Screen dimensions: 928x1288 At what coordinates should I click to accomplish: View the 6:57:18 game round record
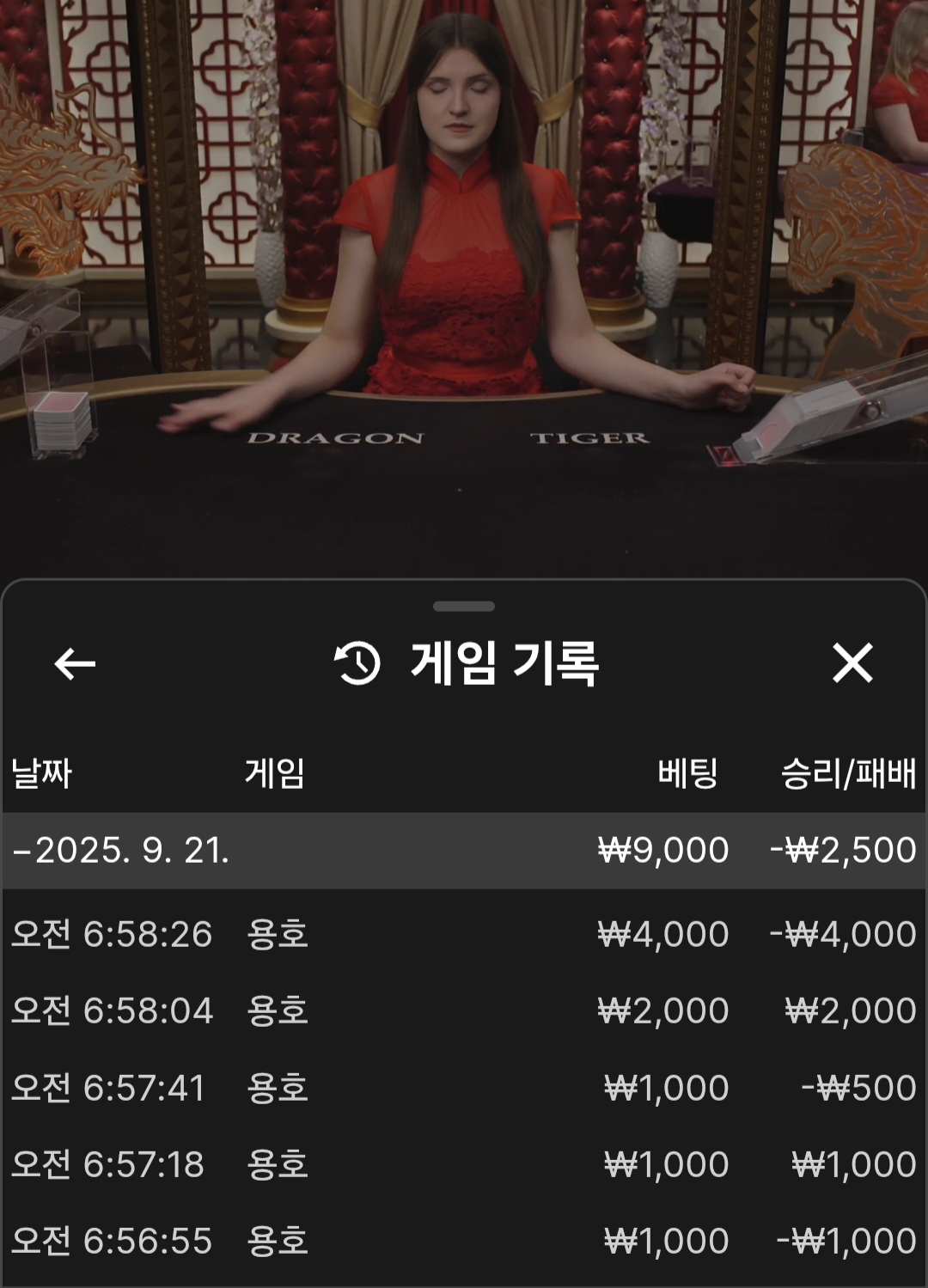(x=464, y=1164)
